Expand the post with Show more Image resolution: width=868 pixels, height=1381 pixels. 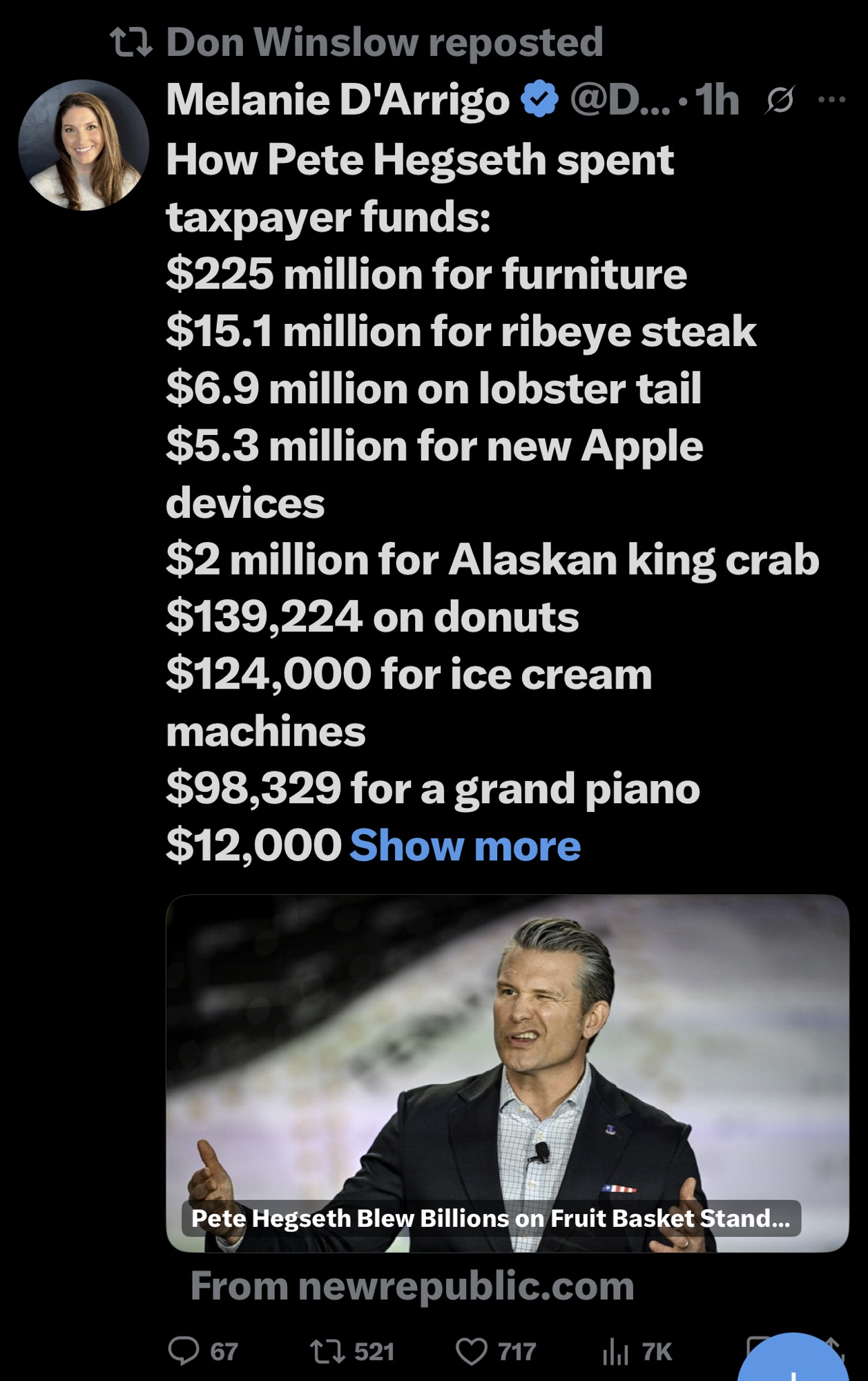pyautogui.click(x=465, y=845)
